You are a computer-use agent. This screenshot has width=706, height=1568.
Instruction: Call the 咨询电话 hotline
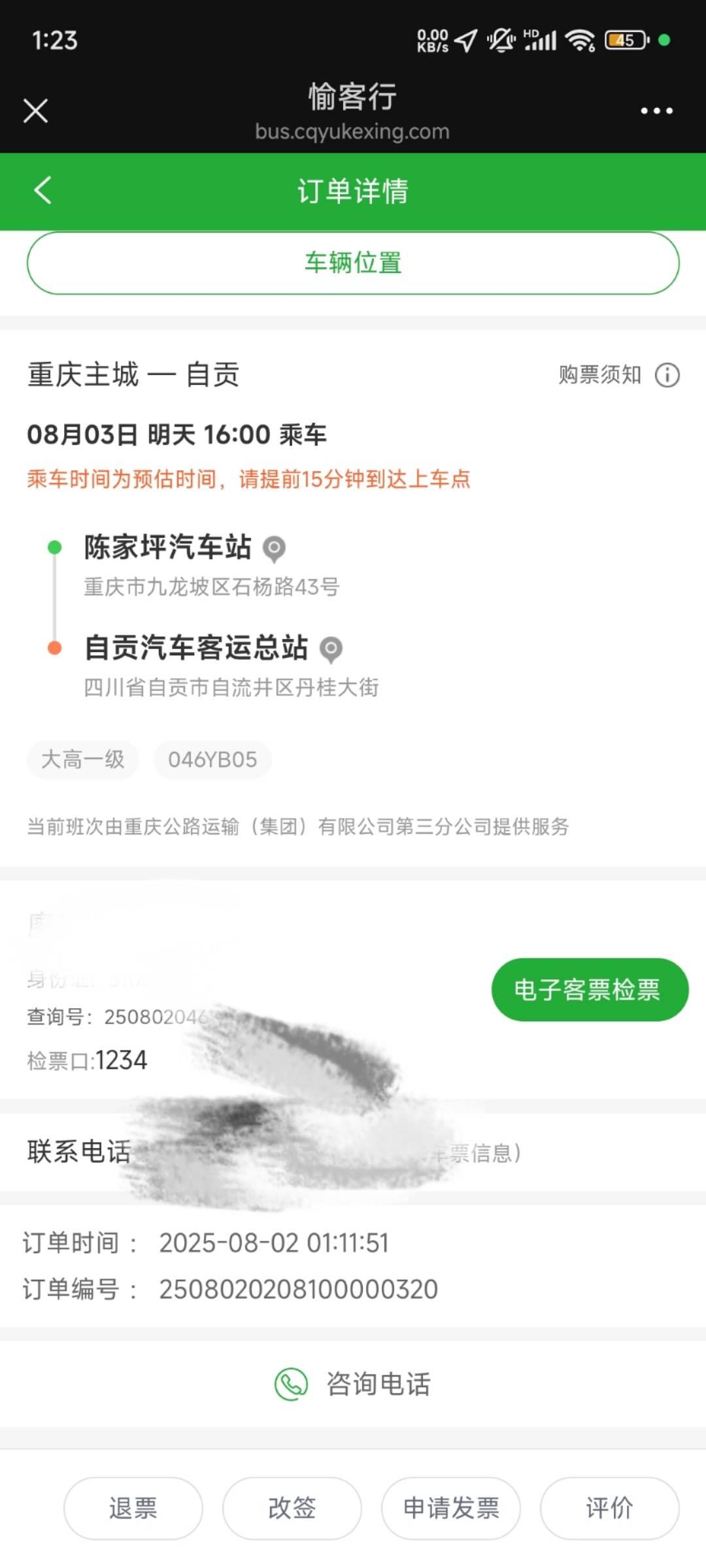[353, 1384]
